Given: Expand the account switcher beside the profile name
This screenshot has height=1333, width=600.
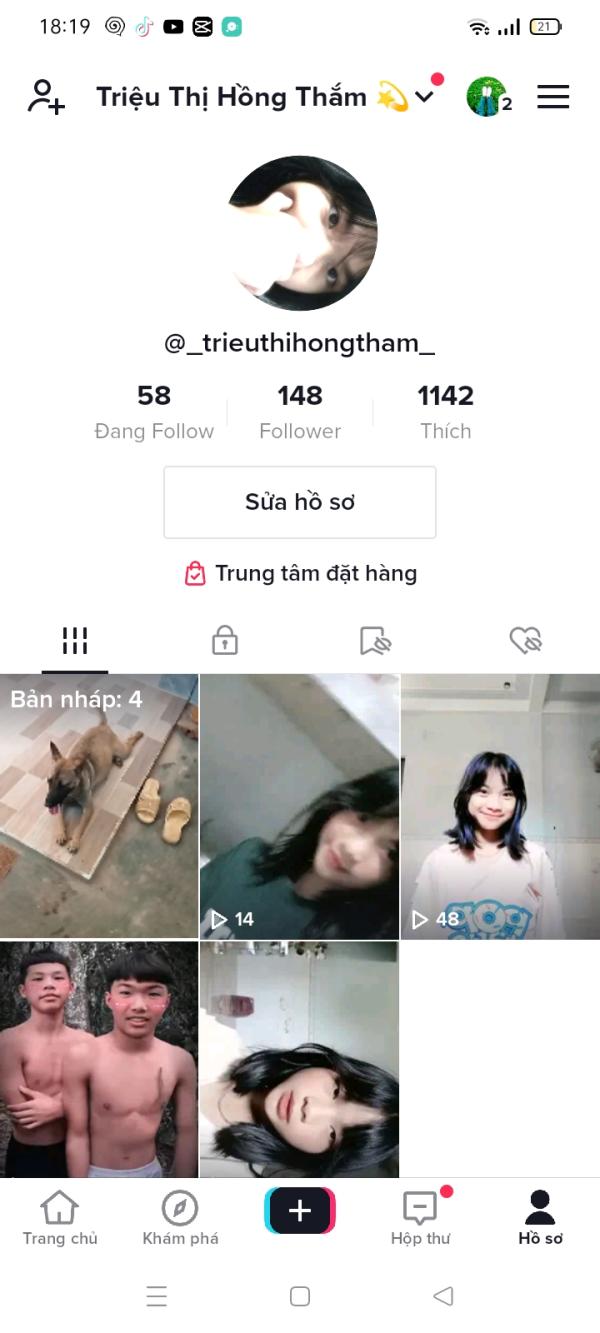Looking at the screenshot, I should pos(424,97).
